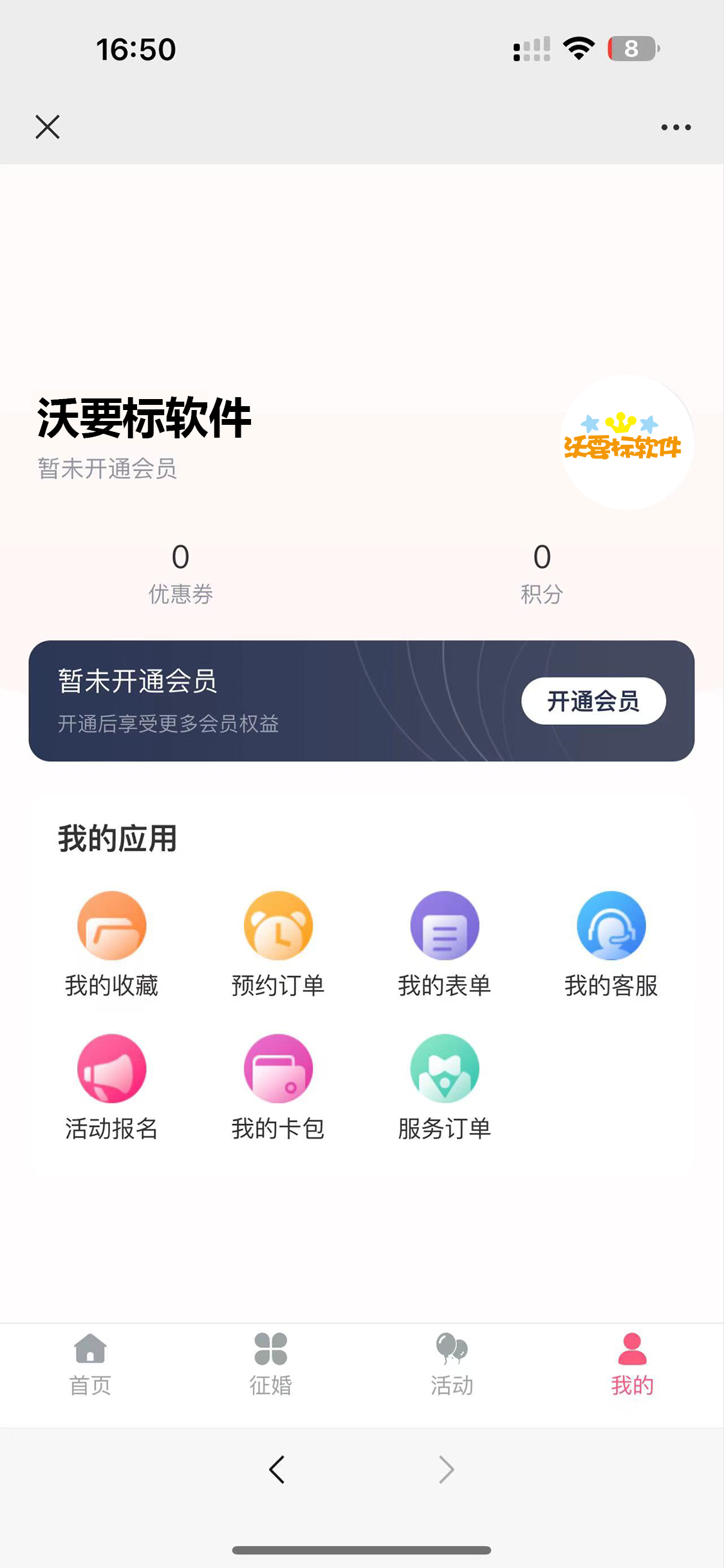
Task: View 积分 points balance
Action: click(x=542, y=572)
